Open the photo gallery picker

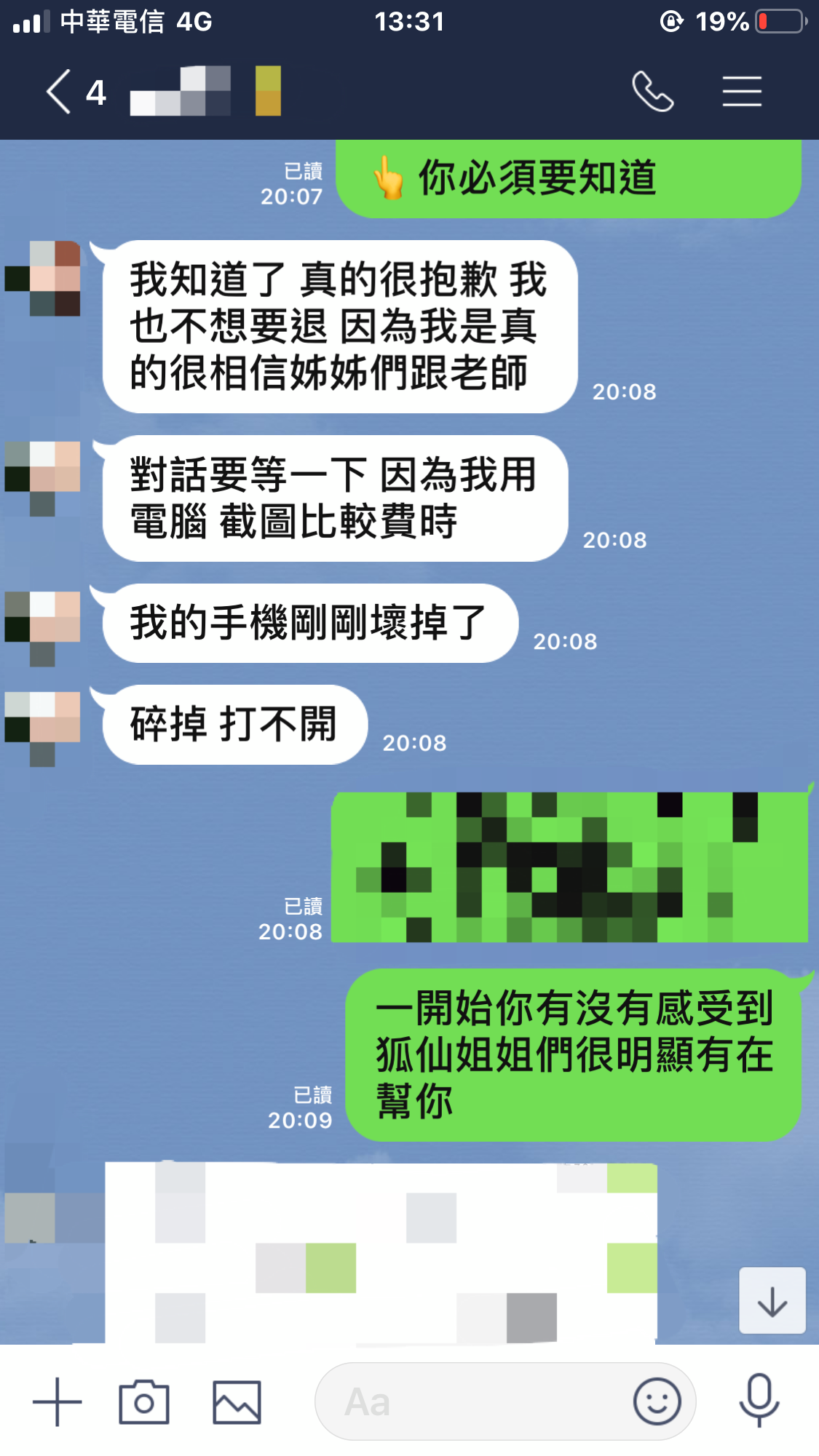point(237,1401)
